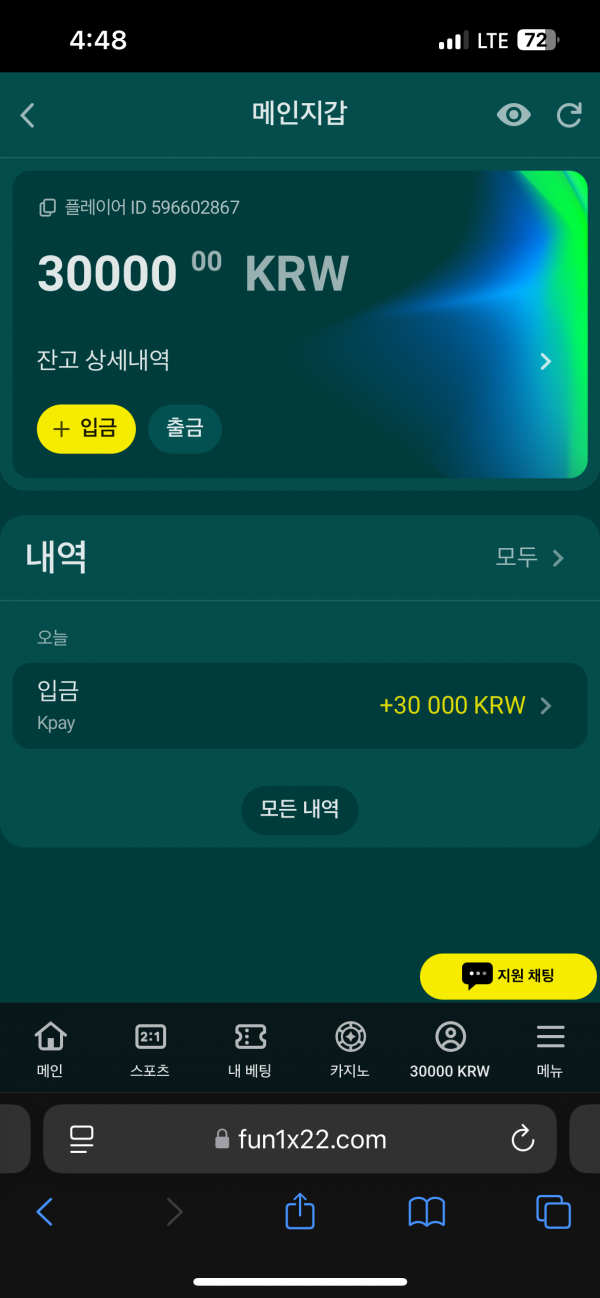The width and height of the screenshot is (600, 1298).
Task: Go to 내 베팅
Action: click(250, 1049)
